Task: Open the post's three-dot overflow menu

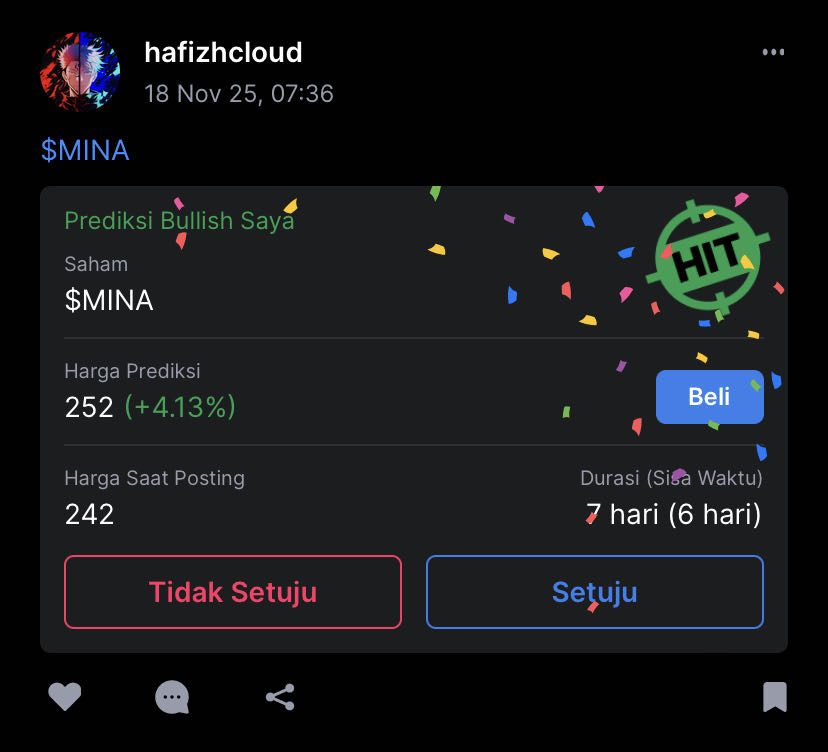Action: pyautogui.click(x=772, y=53)
